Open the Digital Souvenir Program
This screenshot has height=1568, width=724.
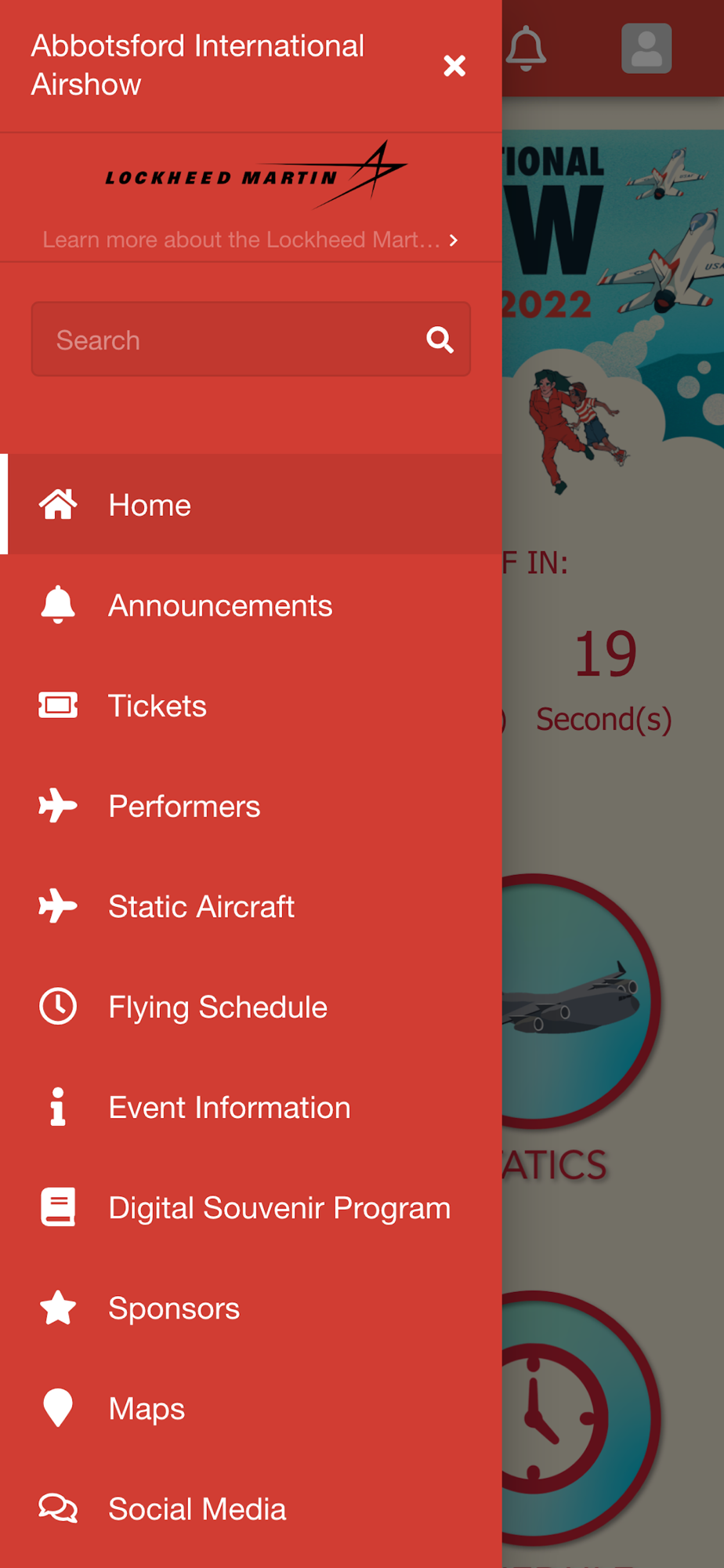tap(251, 1207)
